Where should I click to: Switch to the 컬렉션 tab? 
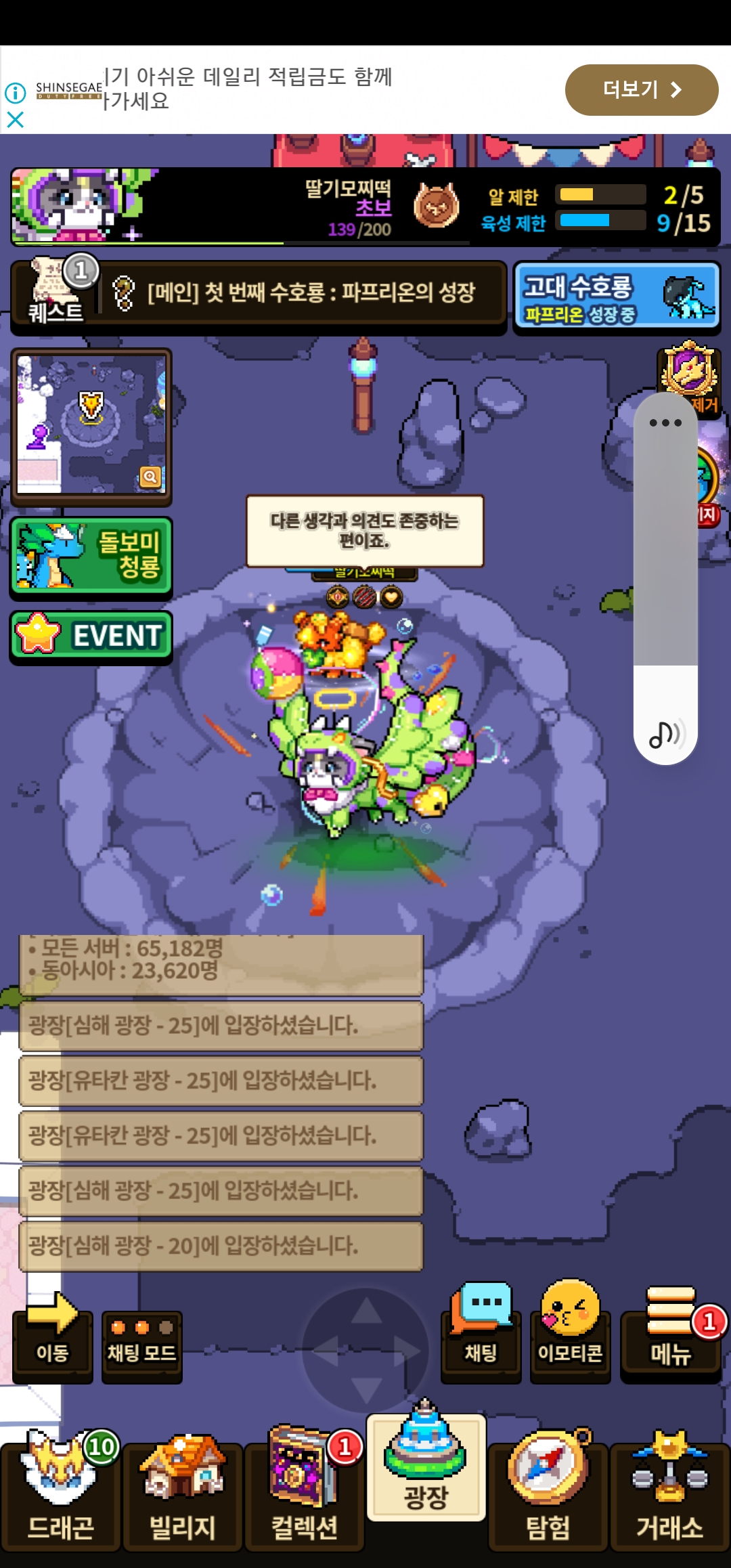click(304, 1489)
